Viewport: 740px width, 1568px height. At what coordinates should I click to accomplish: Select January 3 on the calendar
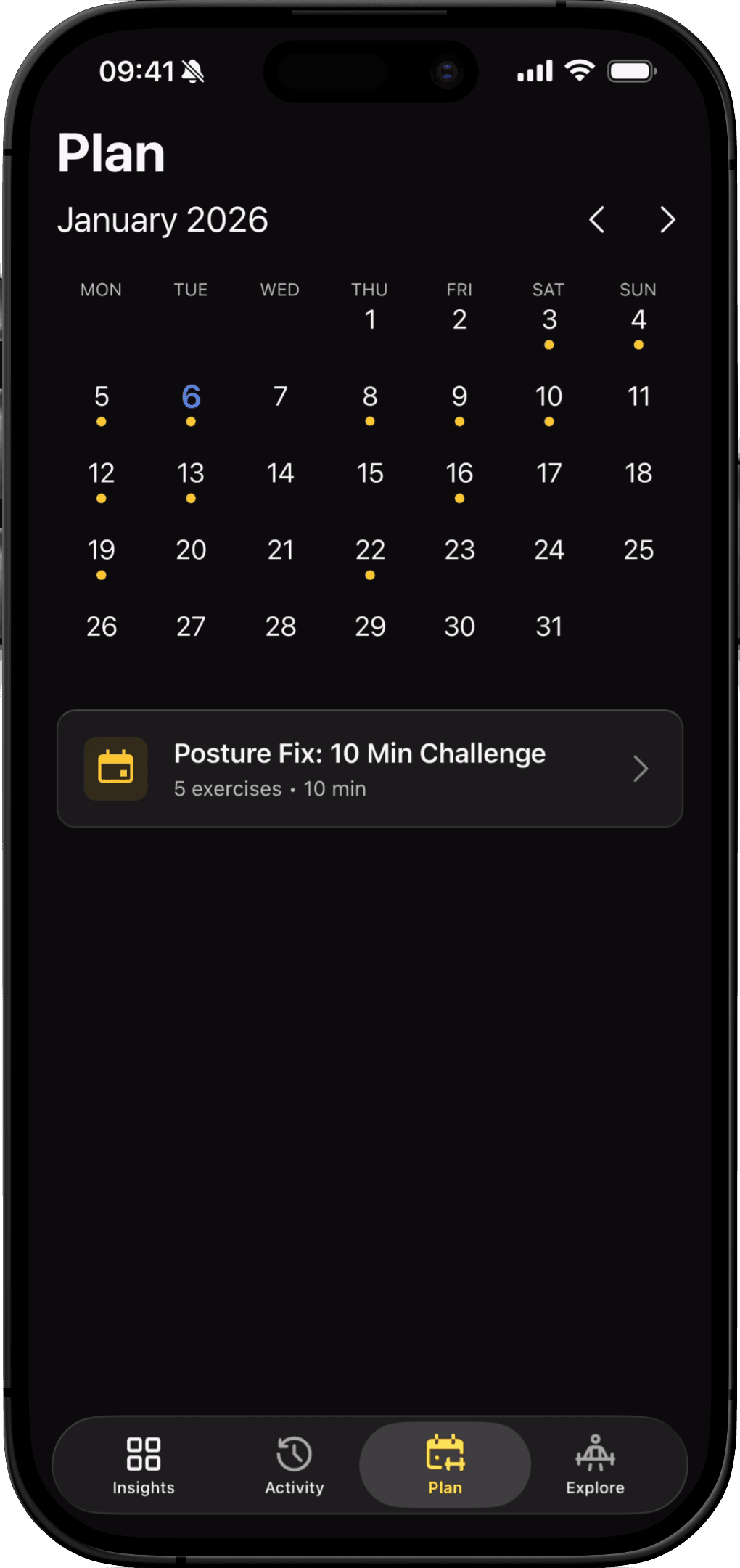549,320
